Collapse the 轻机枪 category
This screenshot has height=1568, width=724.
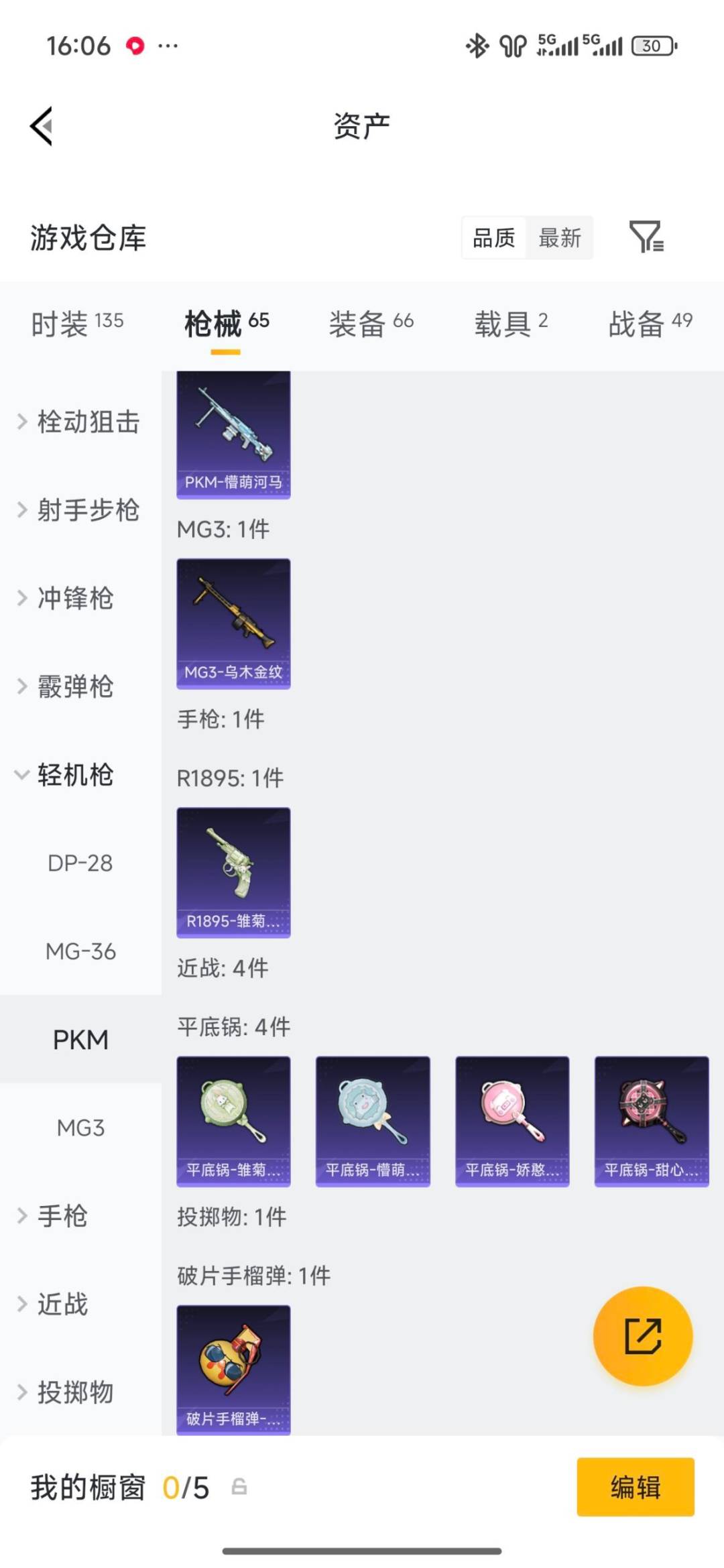tap(74, 775)
